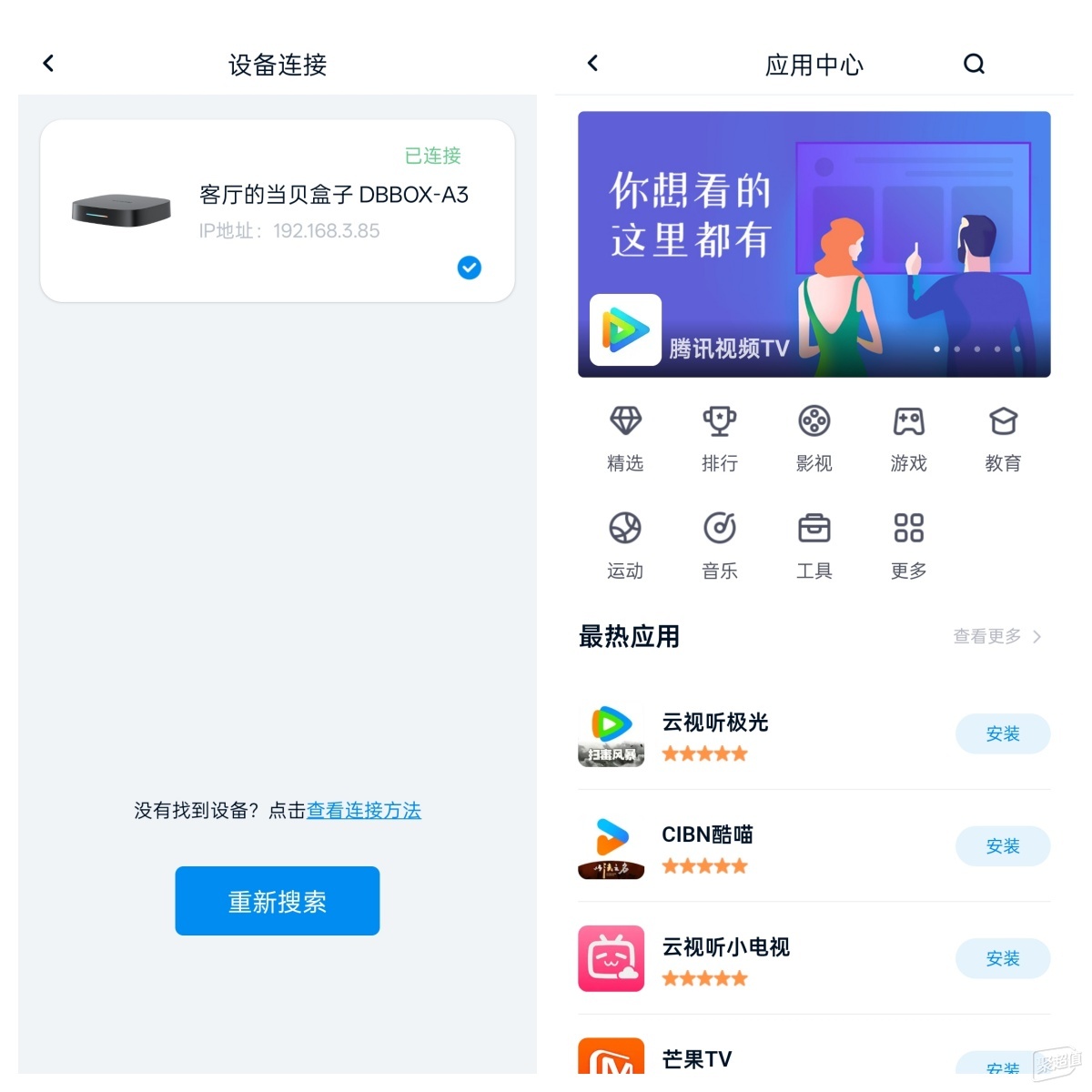
Task: Open the 运动 category
Action: [625, 544]
